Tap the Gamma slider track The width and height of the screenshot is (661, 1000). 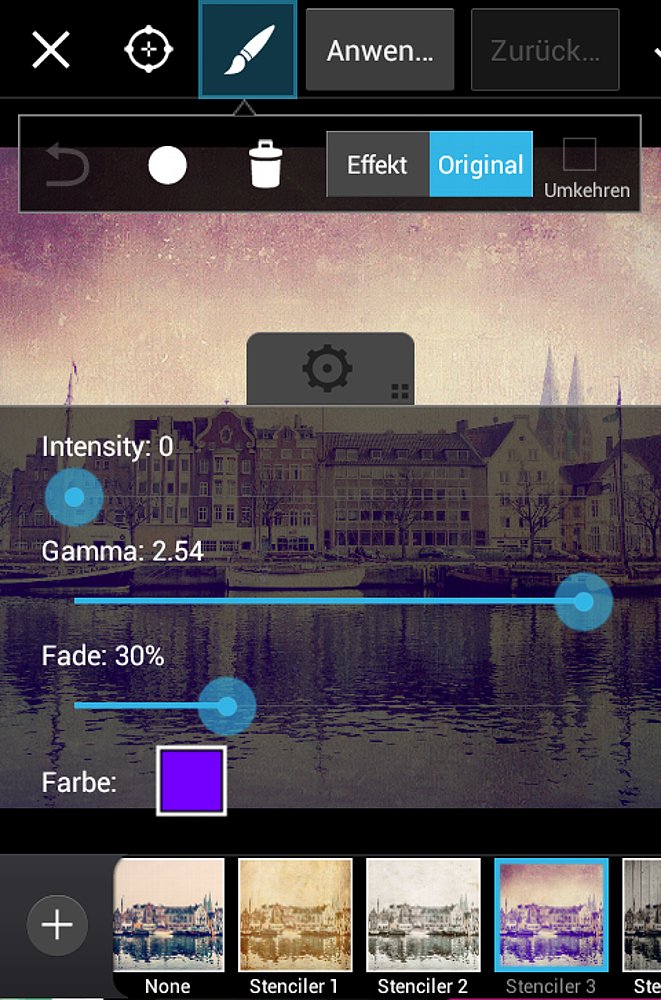point(330,601)
